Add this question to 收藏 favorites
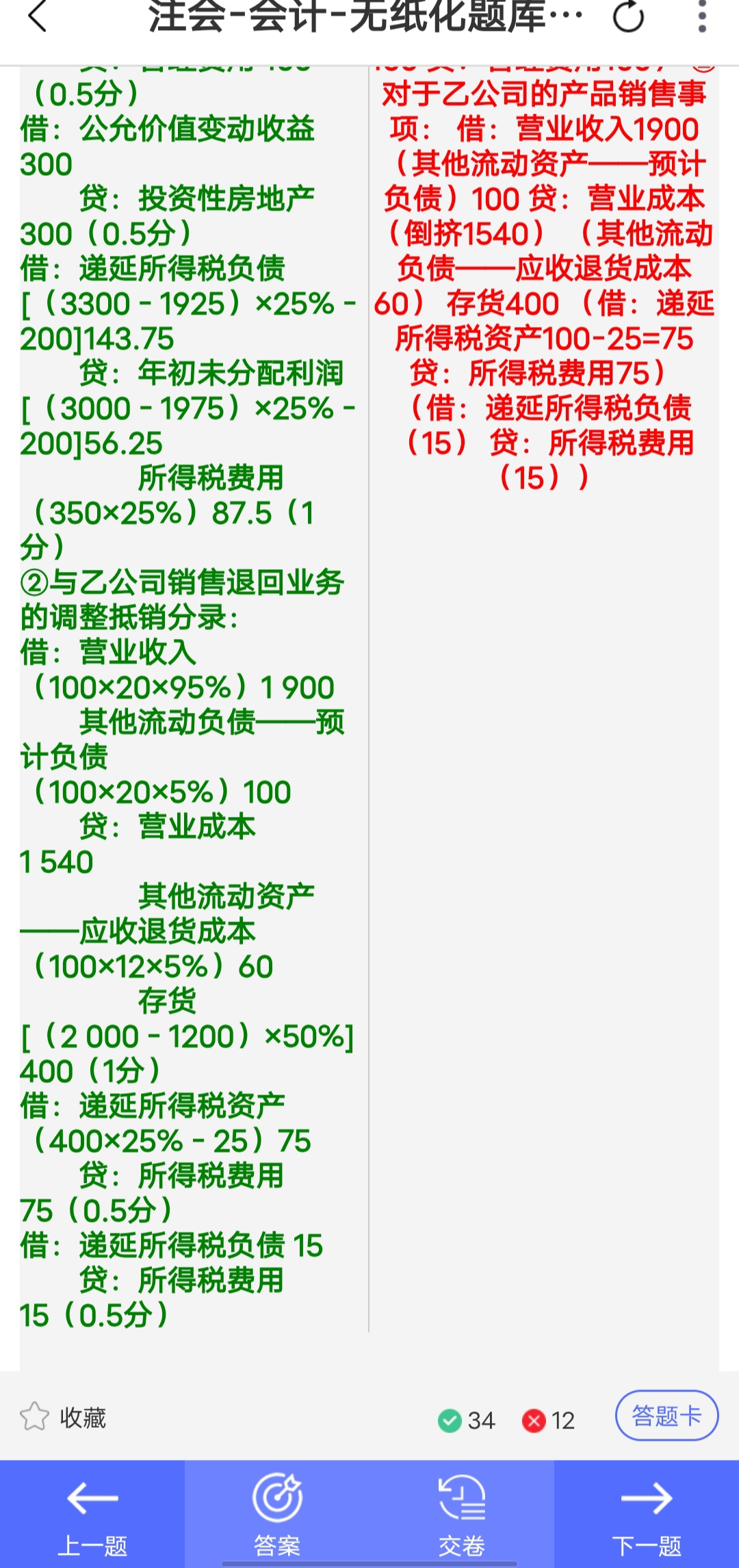Viewport: 739px width, 1568px height. (x=63, y=1418)
